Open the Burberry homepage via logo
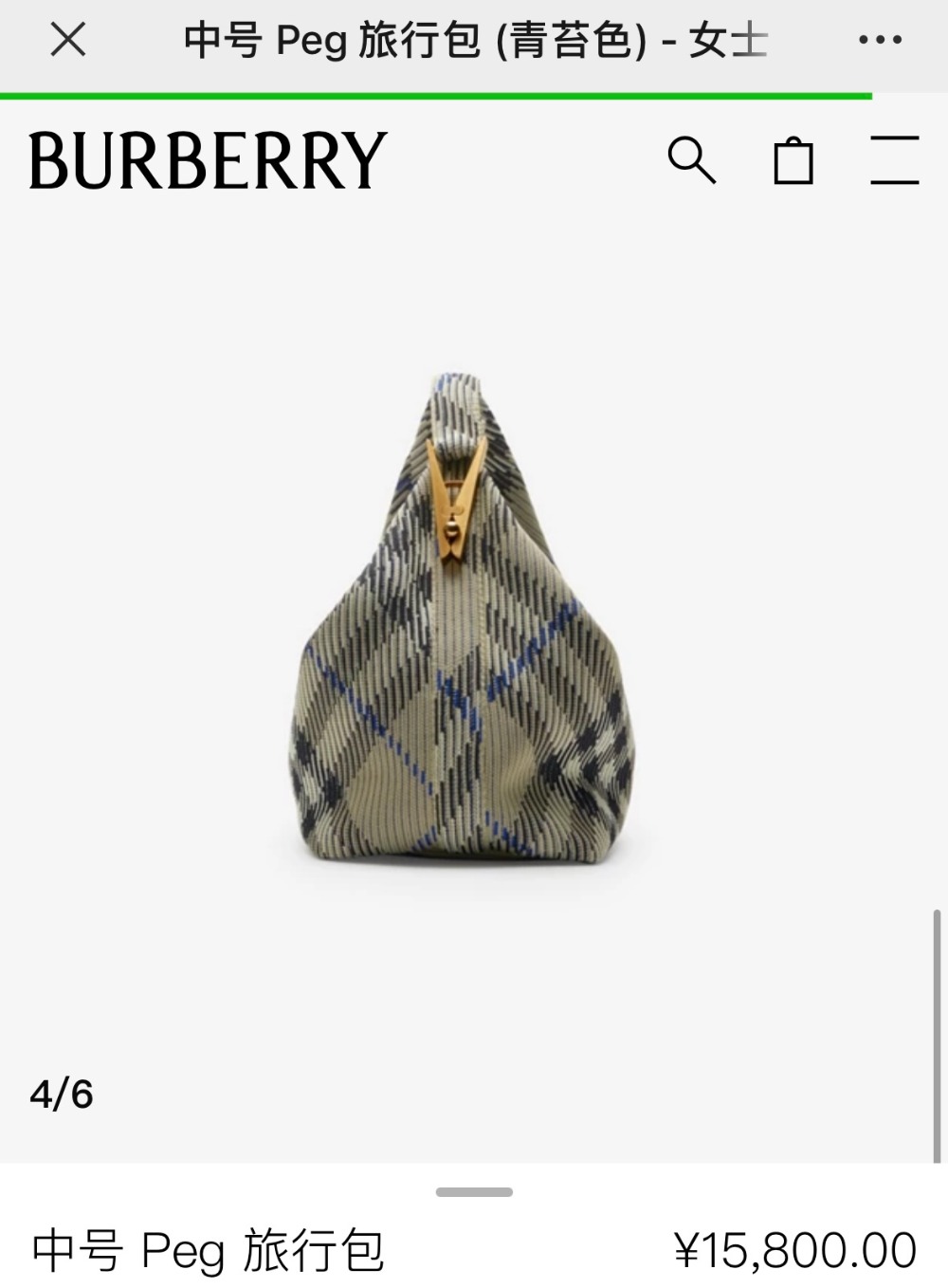Screen dimensions: 948x1288 click(x=209, y=160)
